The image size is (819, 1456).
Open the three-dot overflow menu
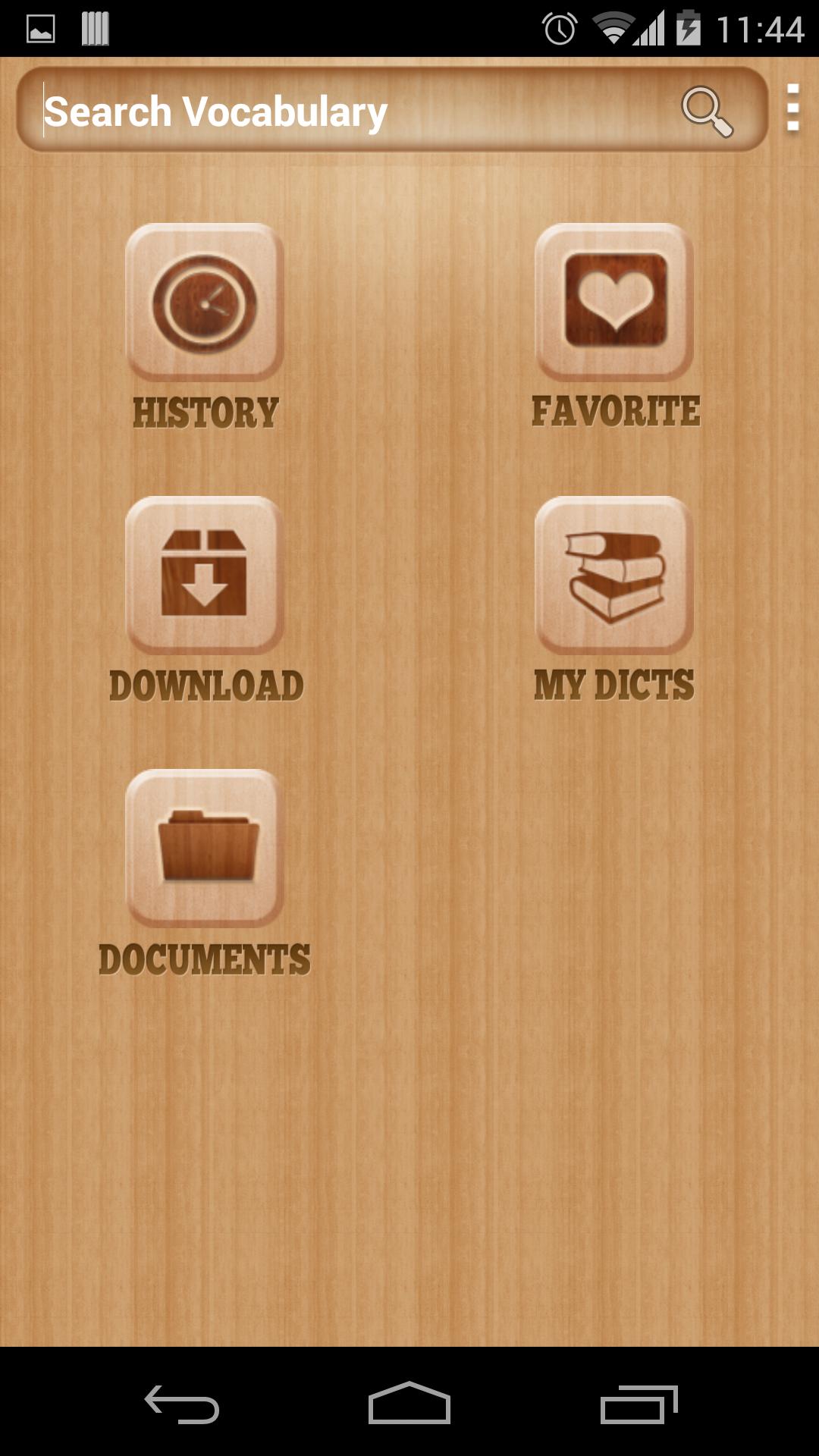point(792,108)
